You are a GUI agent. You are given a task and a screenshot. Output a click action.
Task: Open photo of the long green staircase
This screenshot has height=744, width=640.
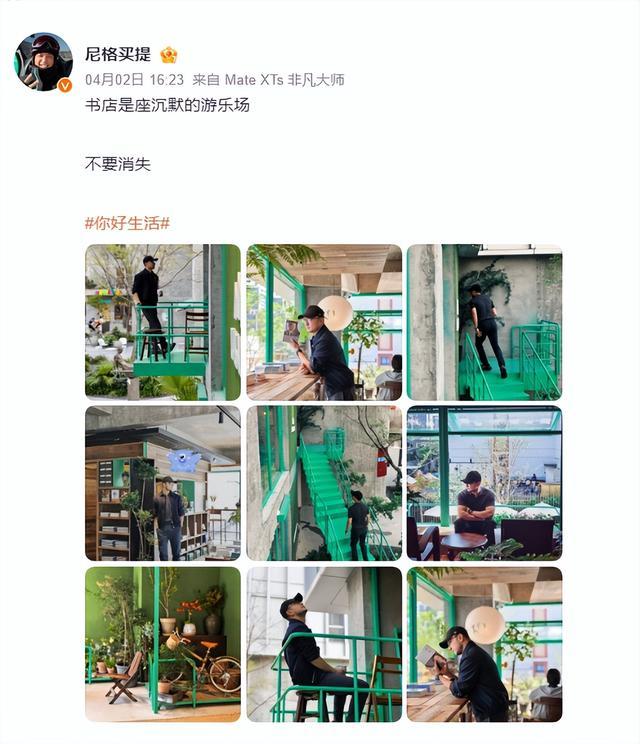(324, 483)
